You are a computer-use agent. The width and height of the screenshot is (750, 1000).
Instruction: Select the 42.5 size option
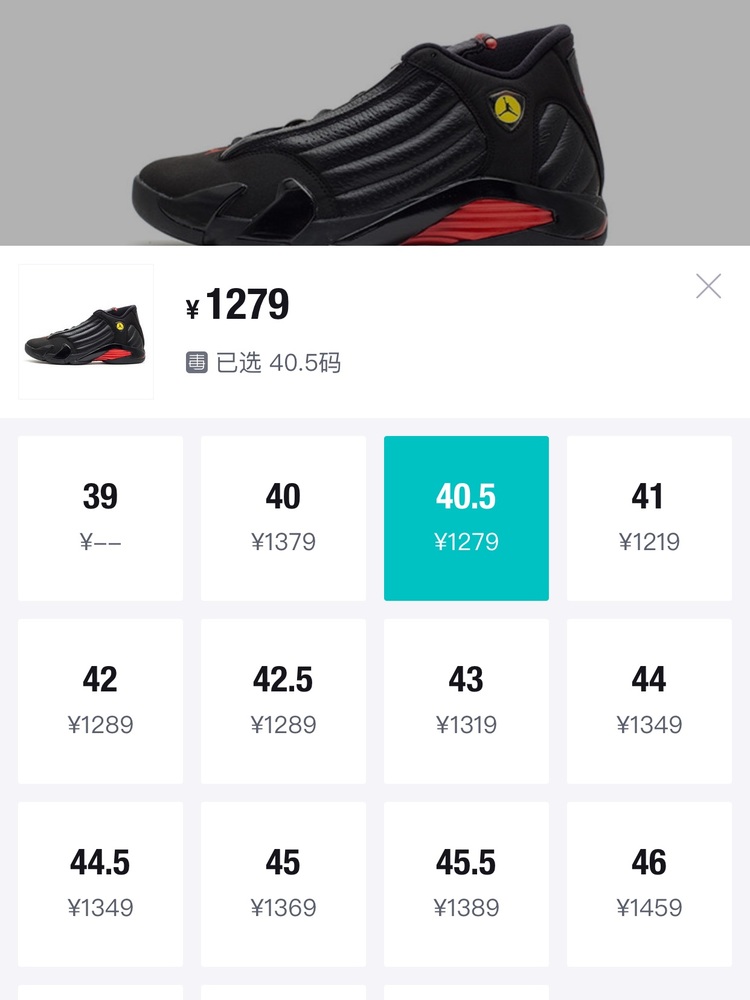pos(283,701)
